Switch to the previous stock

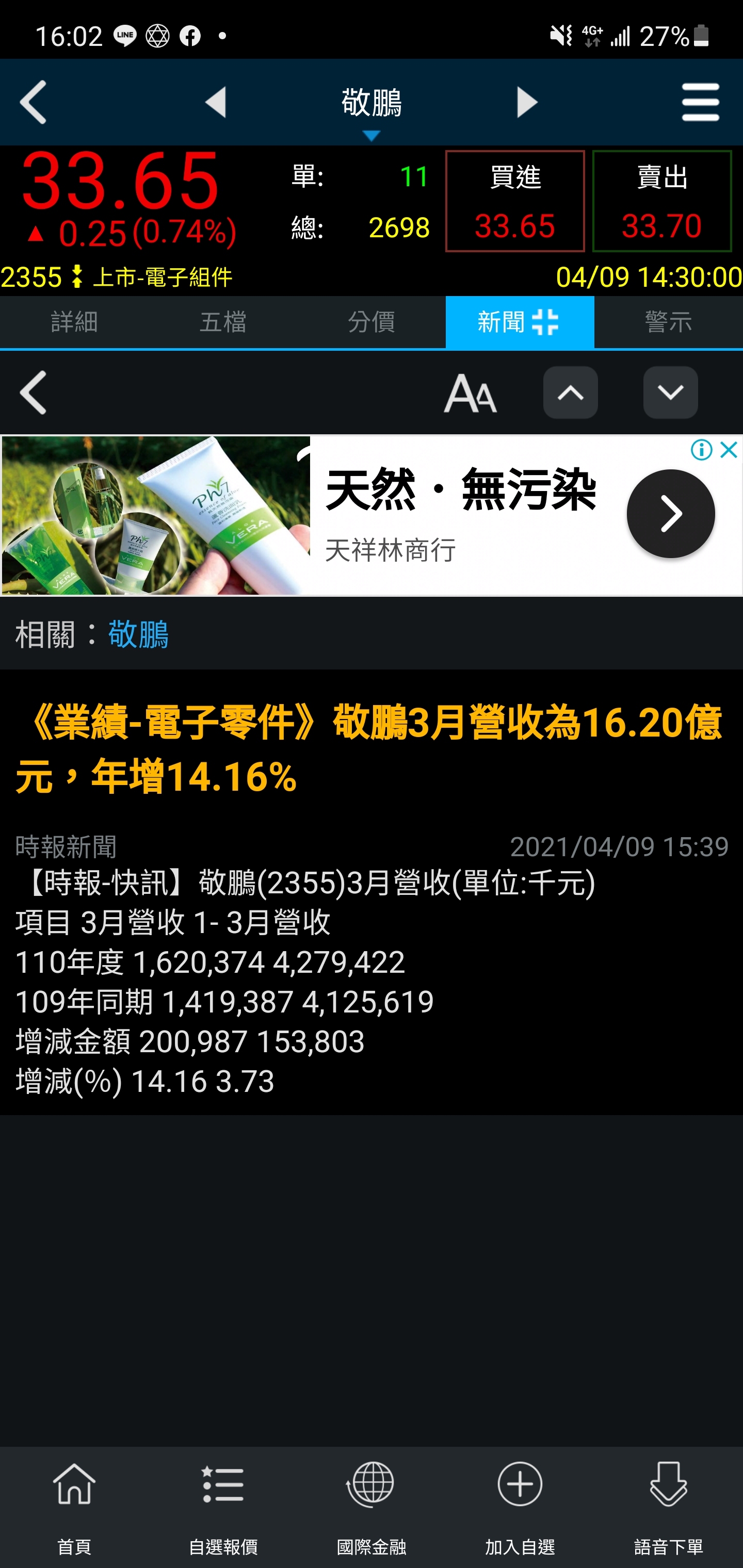216,102
